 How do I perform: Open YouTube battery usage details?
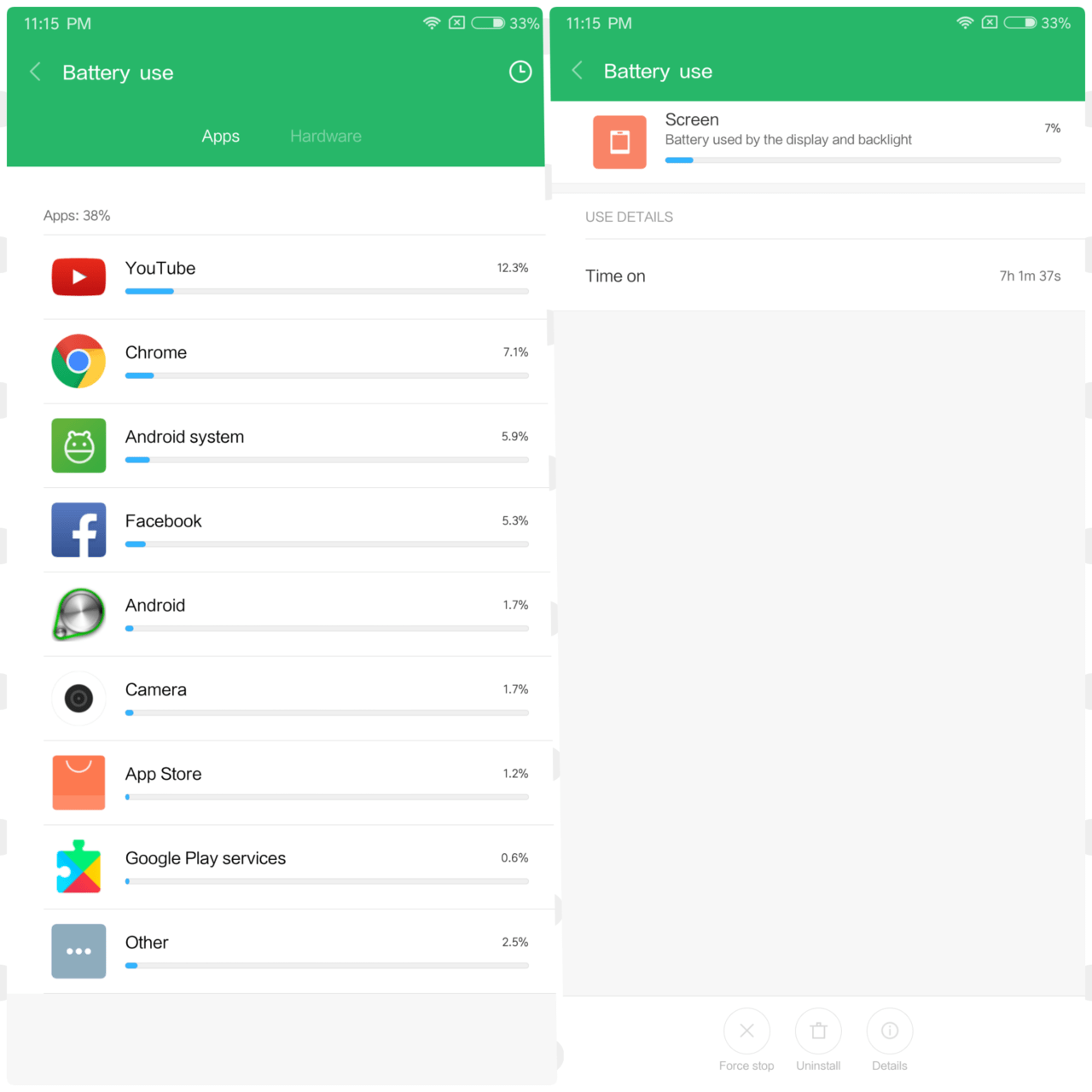pos(290,276)
